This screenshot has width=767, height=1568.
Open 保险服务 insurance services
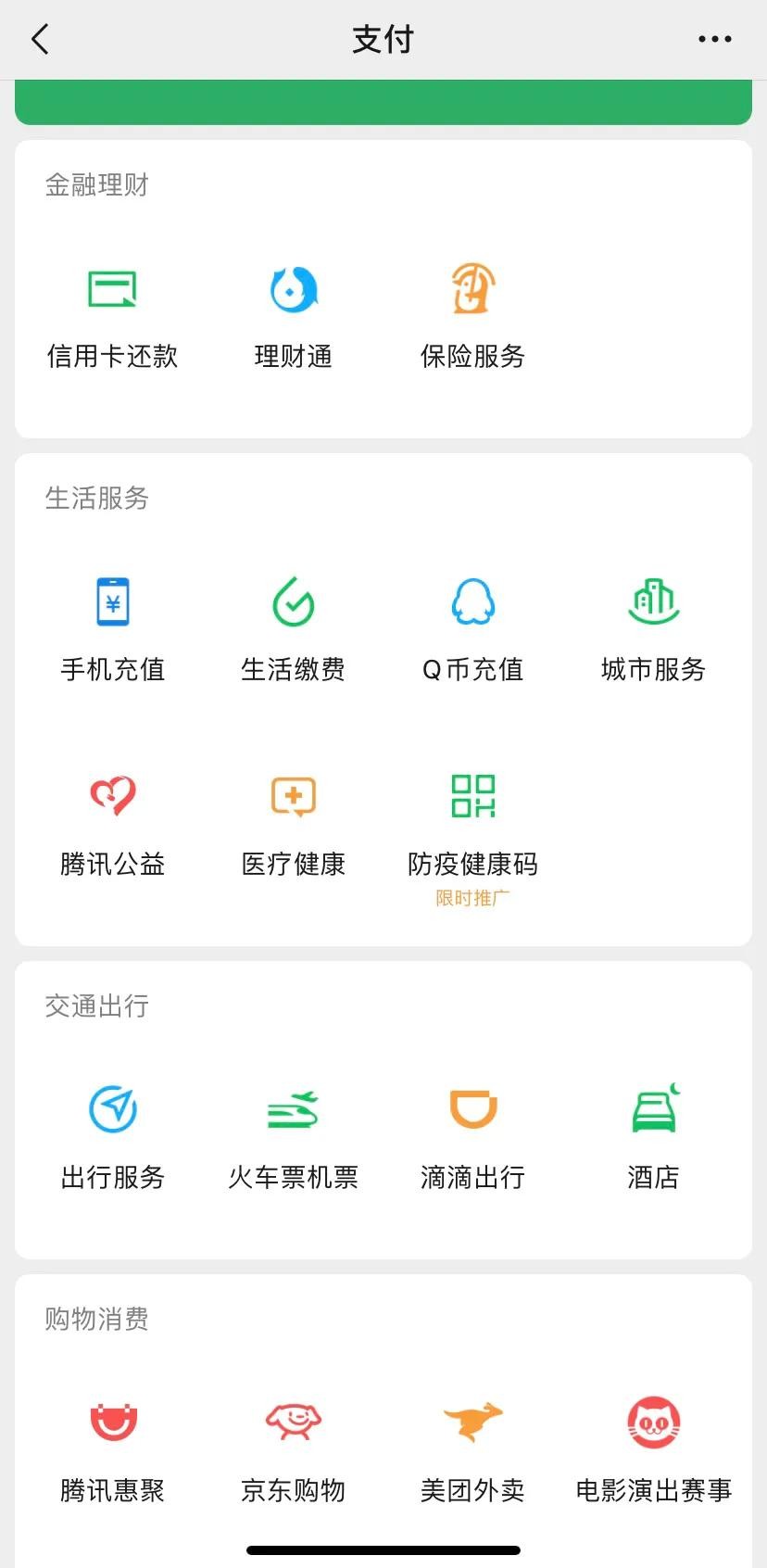click(x=472, y=315)
